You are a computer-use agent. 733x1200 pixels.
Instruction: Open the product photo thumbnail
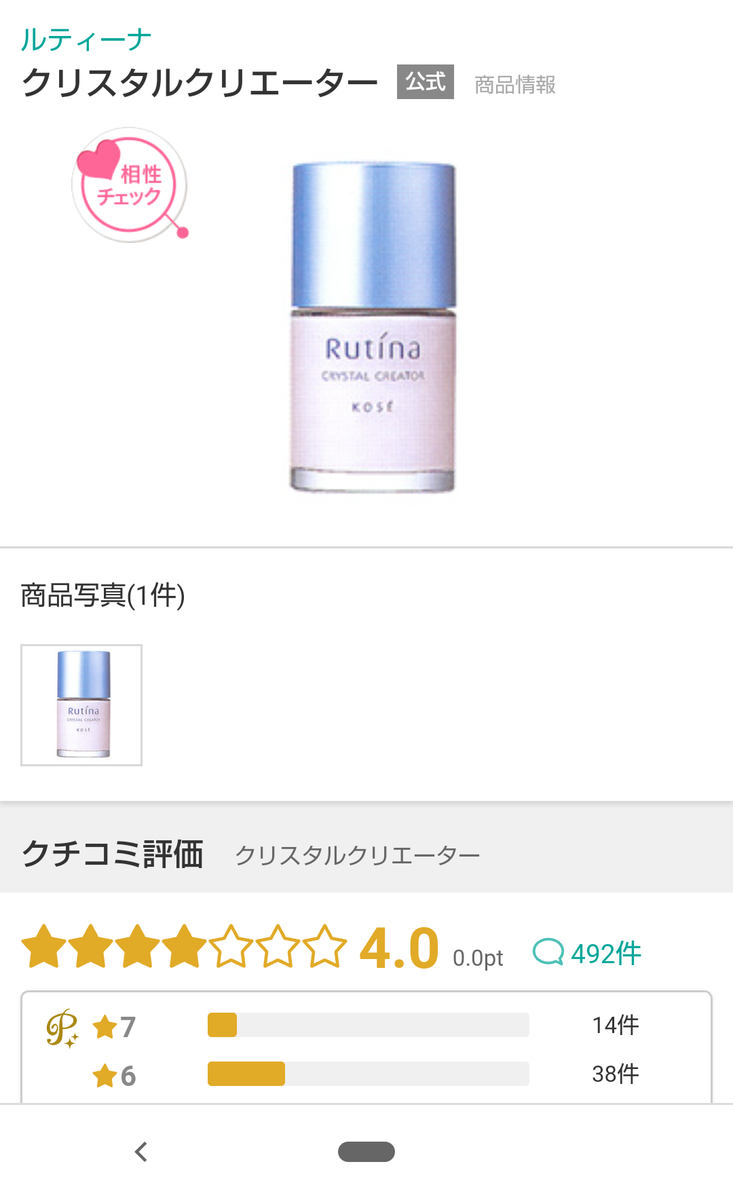[81, 705]
